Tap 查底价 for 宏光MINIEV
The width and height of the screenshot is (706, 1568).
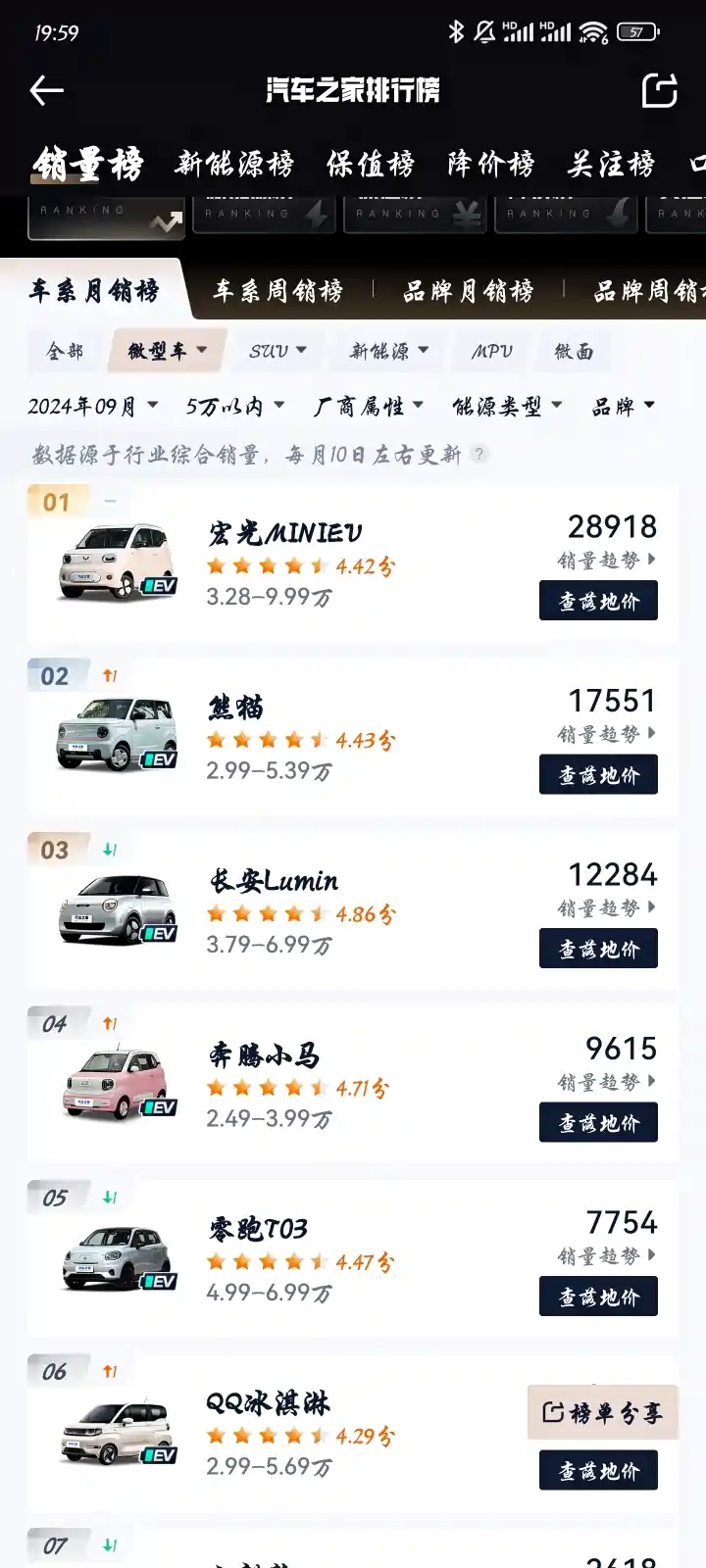click(x=598, y=601)
